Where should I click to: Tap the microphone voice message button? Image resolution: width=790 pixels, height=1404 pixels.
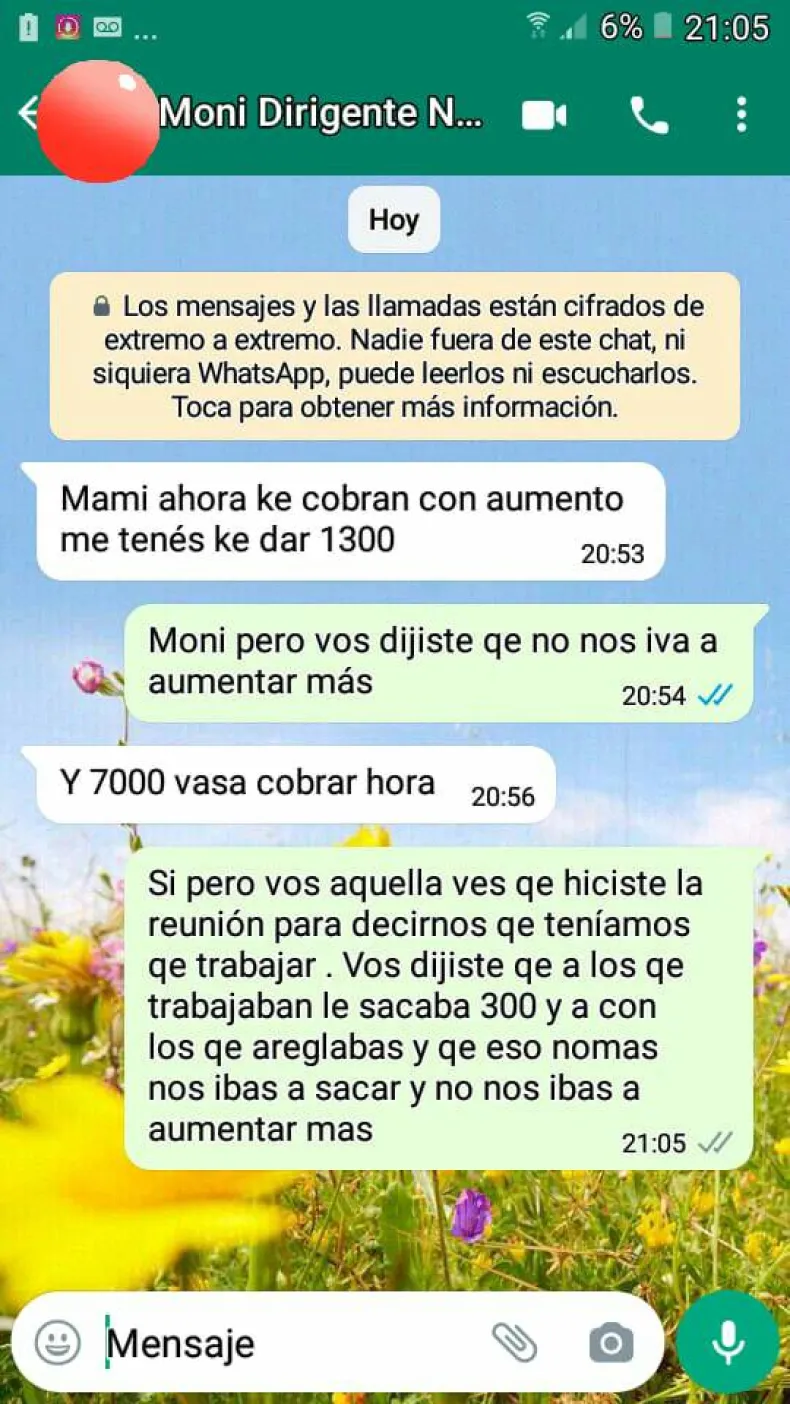click(728, 1341)
